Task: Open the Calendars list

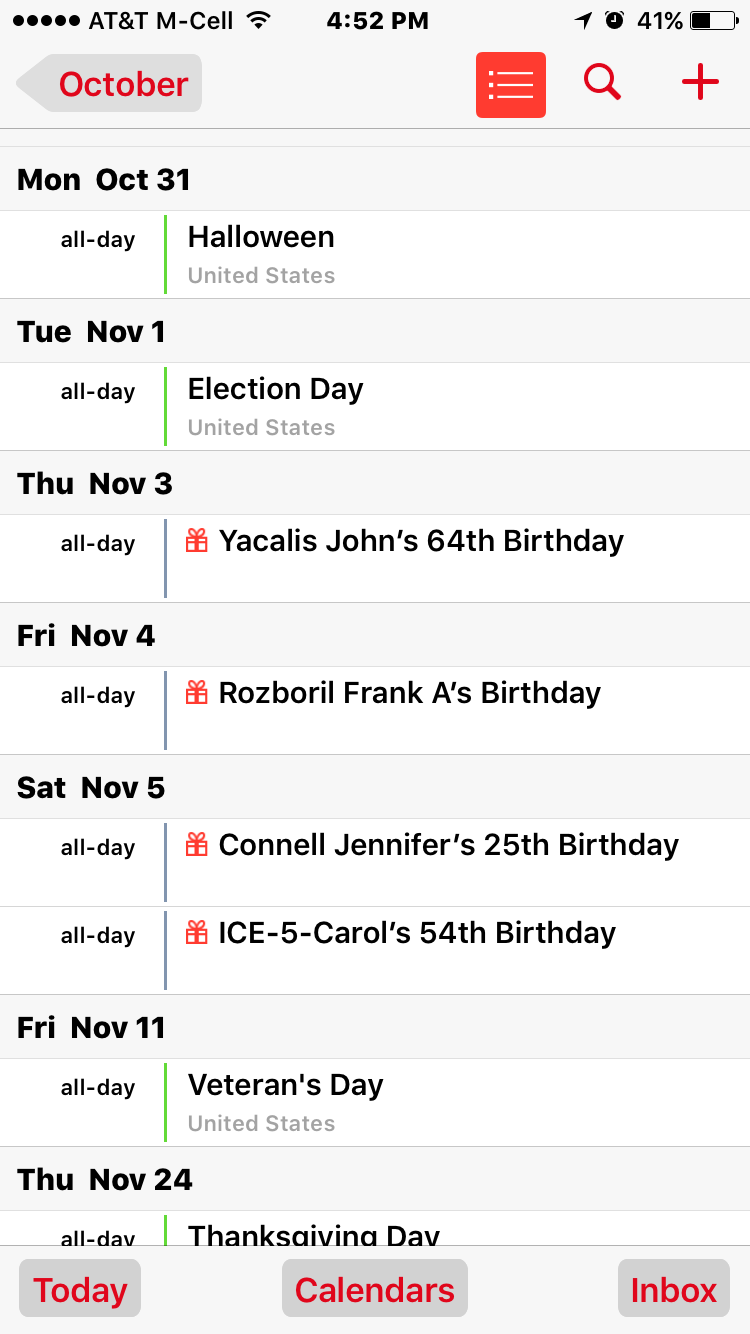Action: pos(375,1289)
